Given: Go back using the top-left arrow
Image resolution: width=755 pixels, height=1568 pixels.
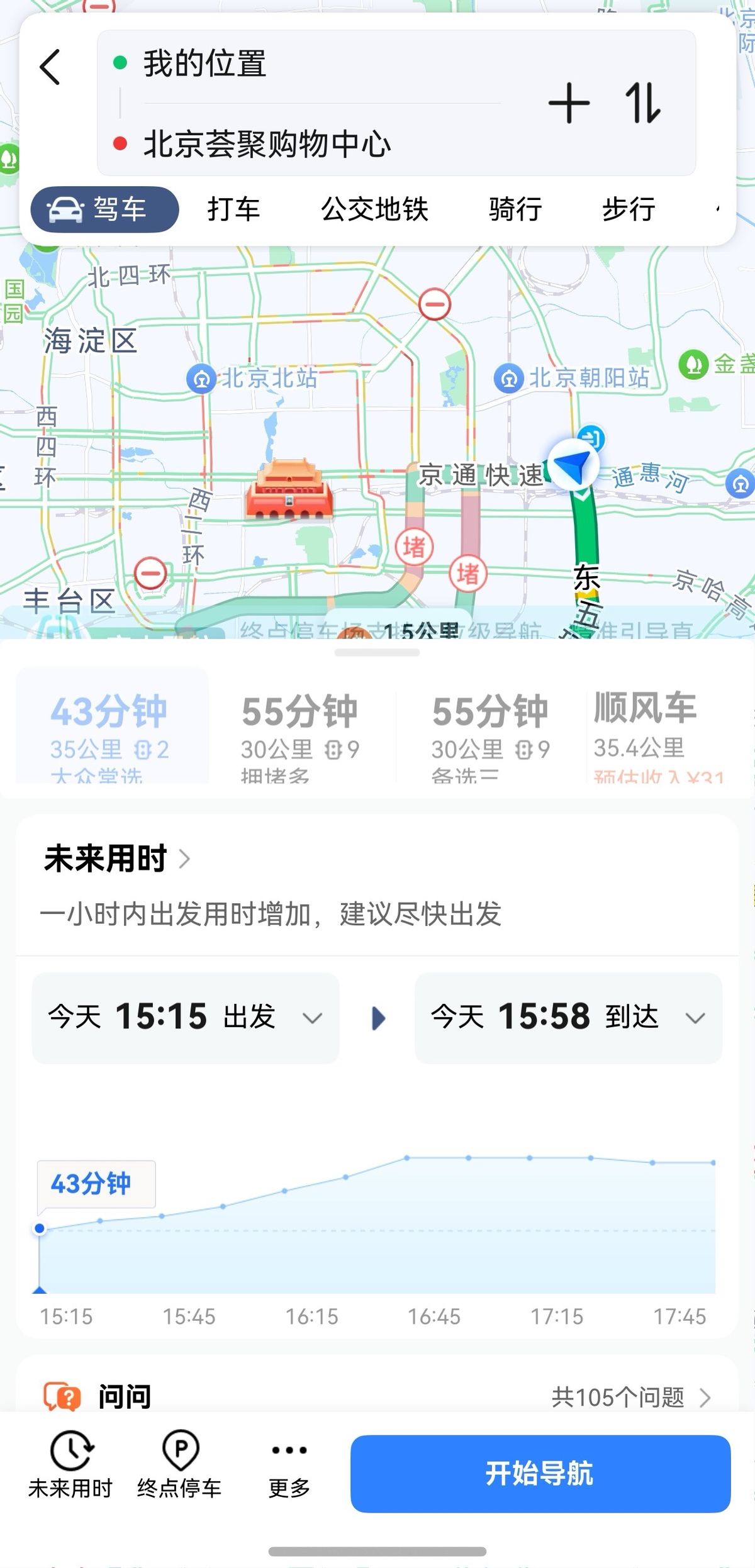Looking at the screenshot, I should 50,67.
